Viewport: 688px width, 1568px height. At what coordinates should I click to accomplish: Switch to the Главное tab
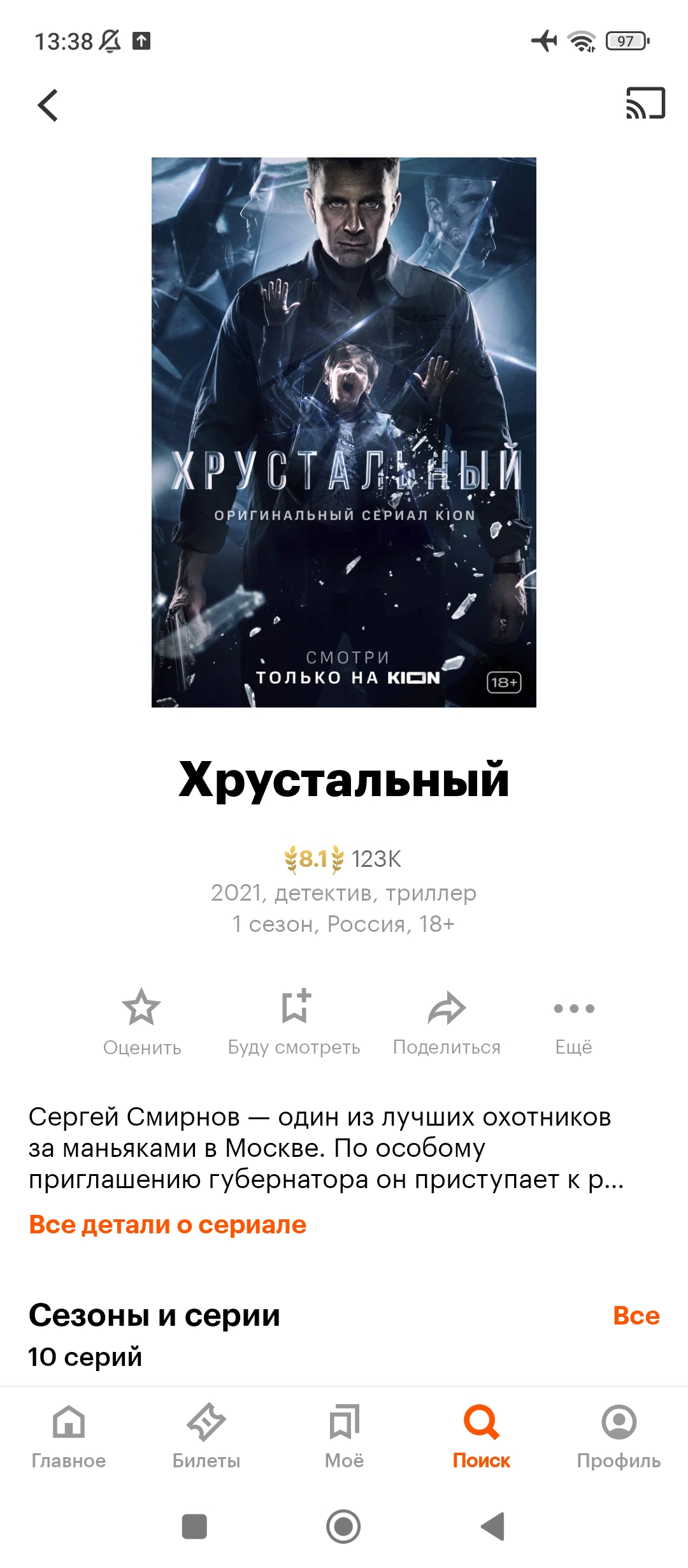click(x=69, y=1437)
